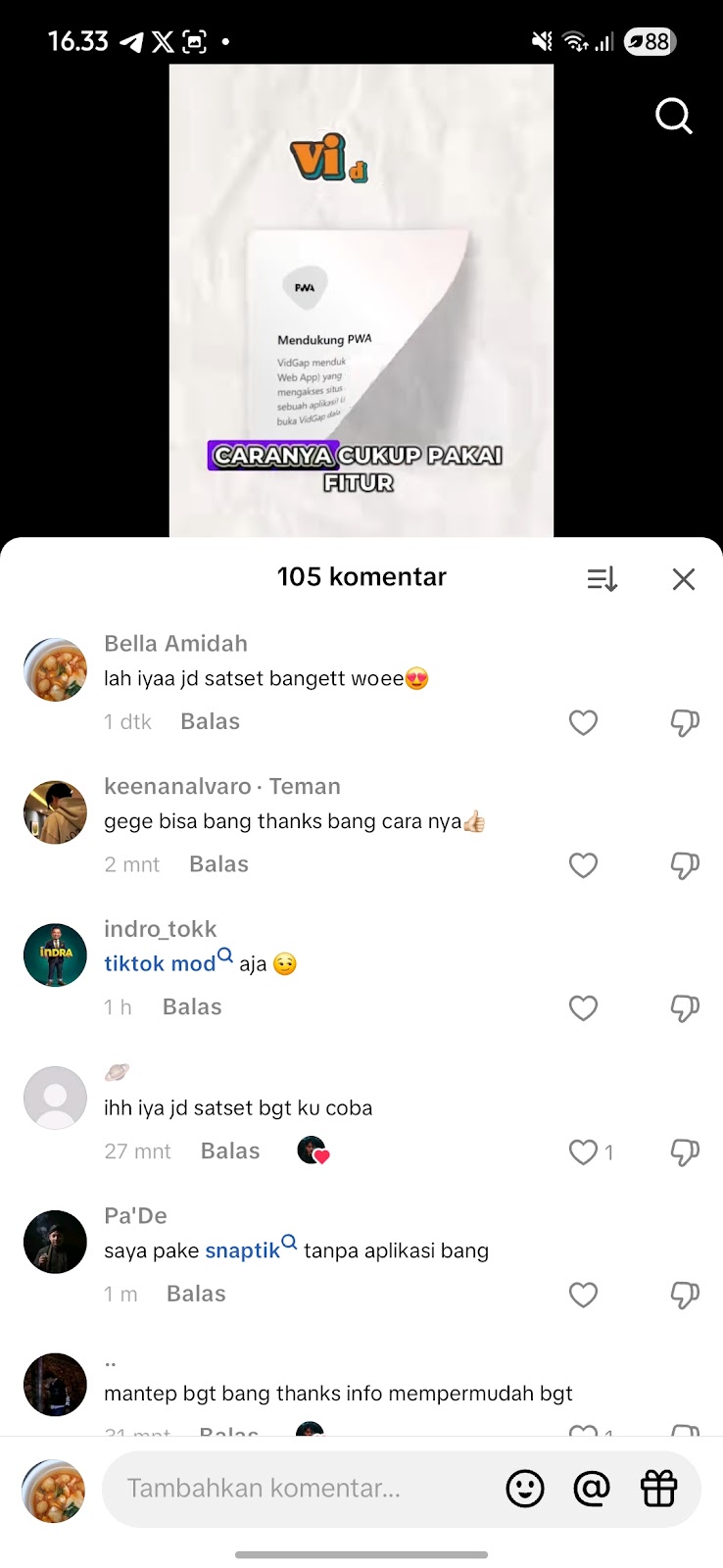Open the comment sort options
Screen dimensions: 723x1568
click(x=602, y=579)
